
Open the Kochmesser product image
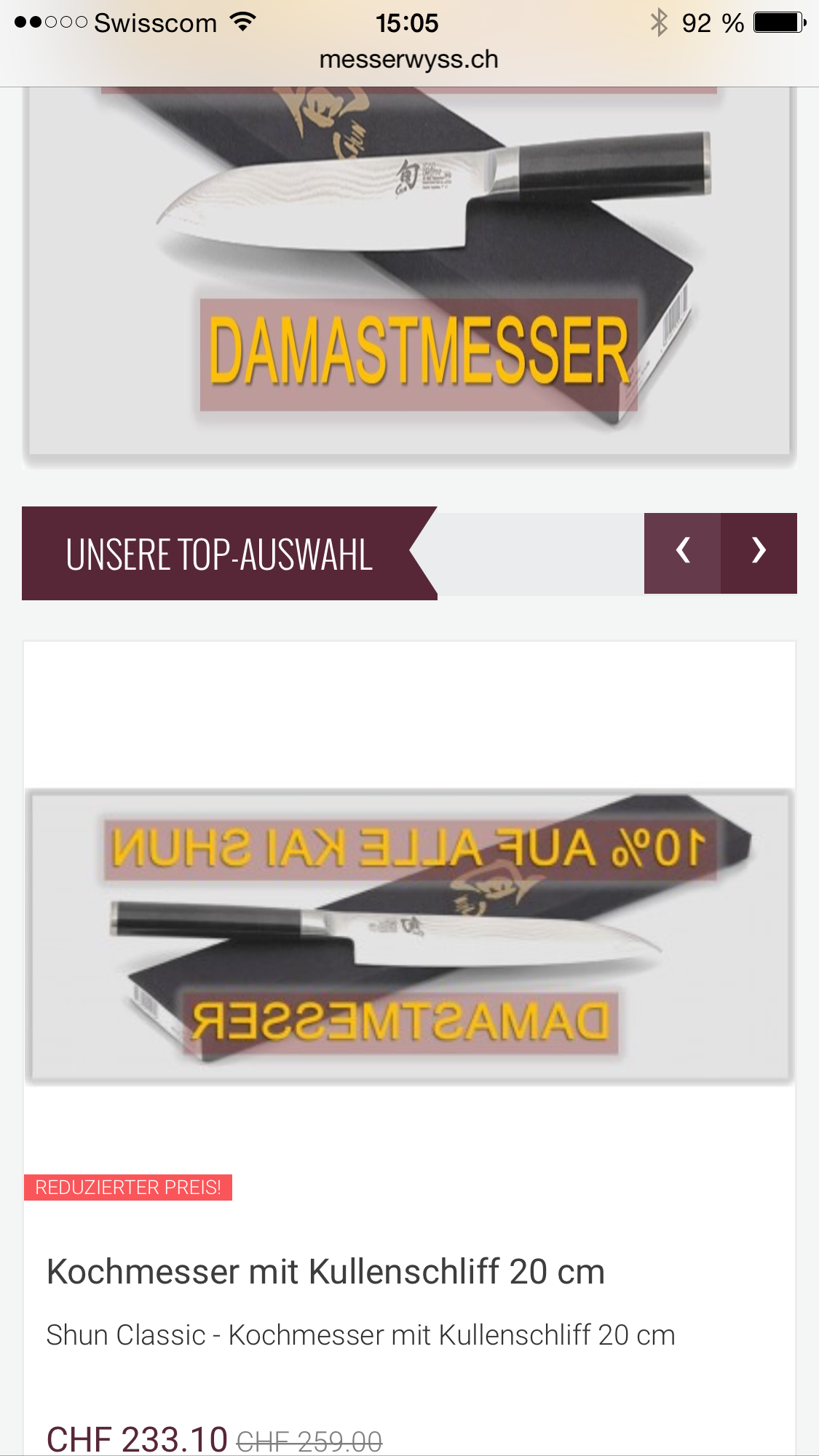[409, 936]
